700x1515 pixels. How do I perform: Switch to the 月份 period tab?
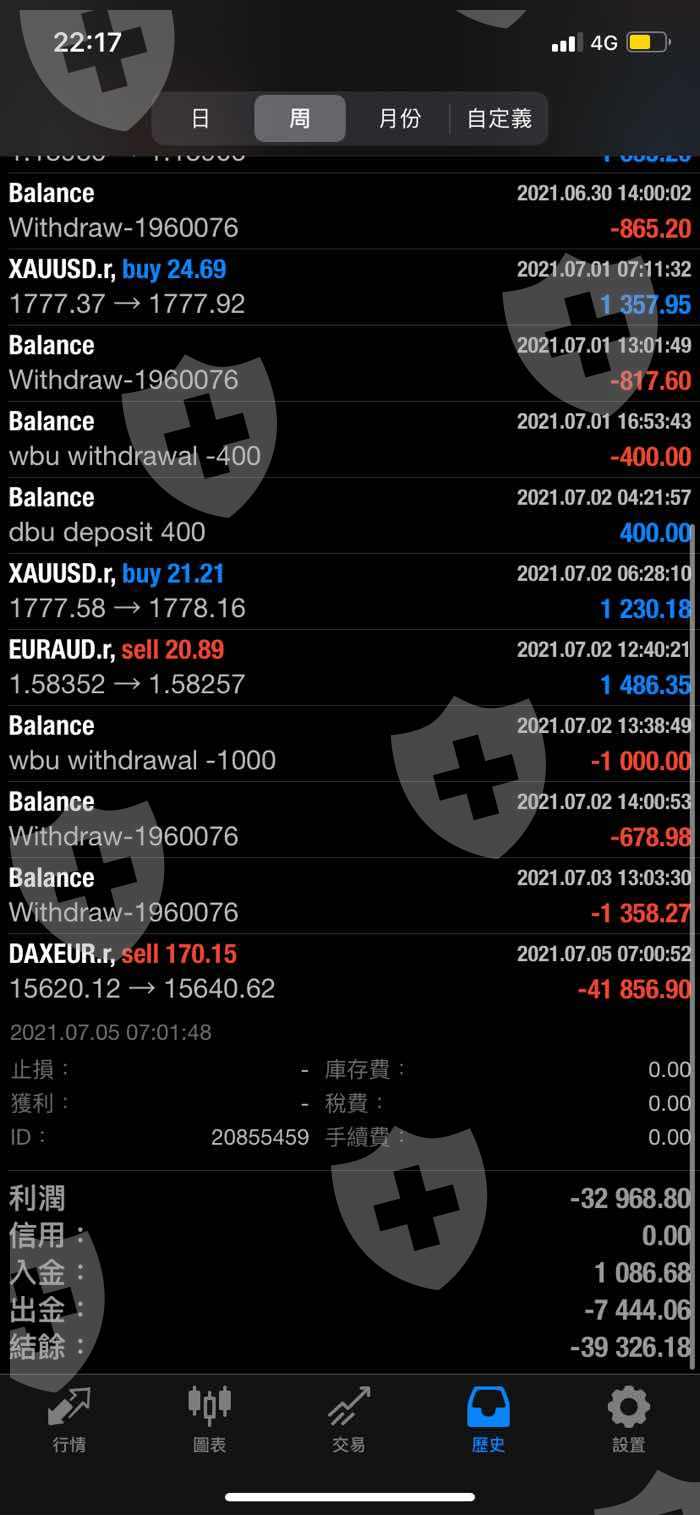click(399, 119)
